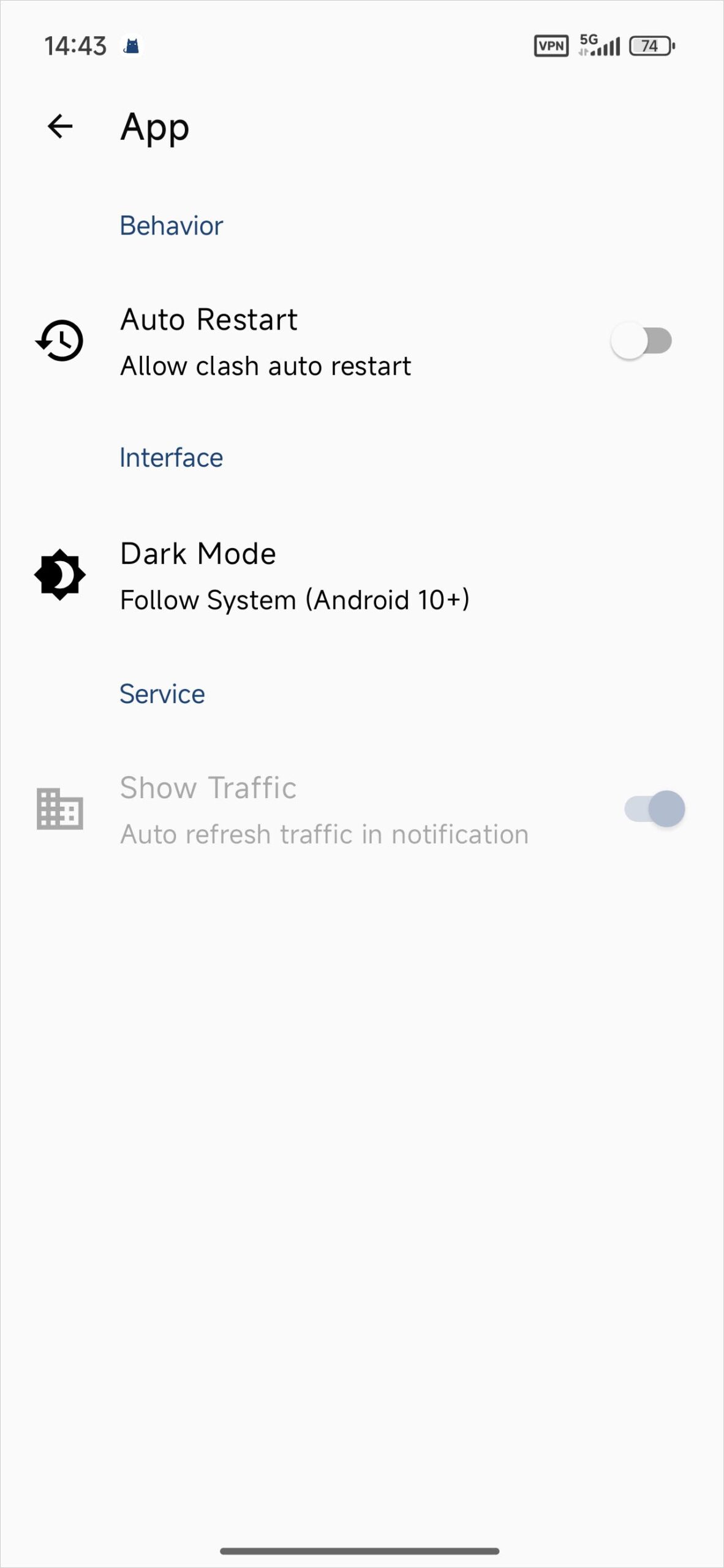
Task: Tap the 5G signal strength indicator
Action: point(597,44)
